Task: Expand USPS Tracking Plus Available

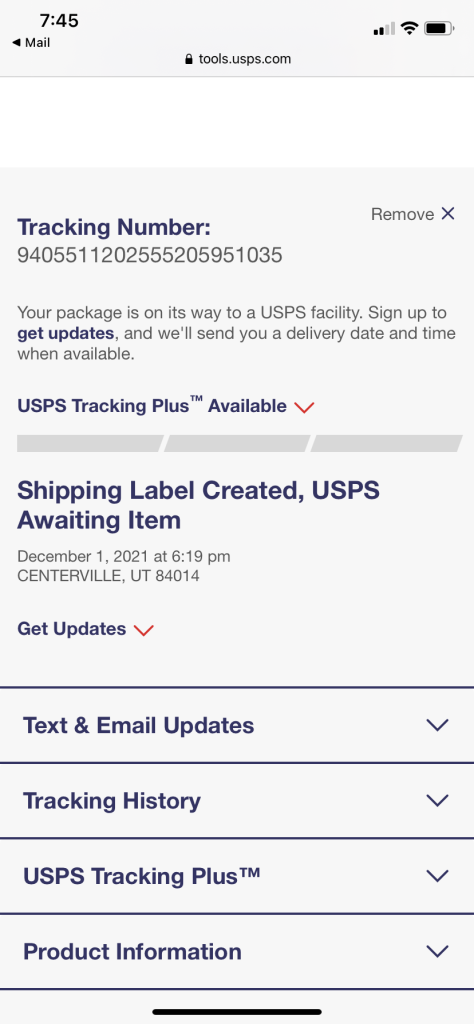Action: [x=166, y=406]
